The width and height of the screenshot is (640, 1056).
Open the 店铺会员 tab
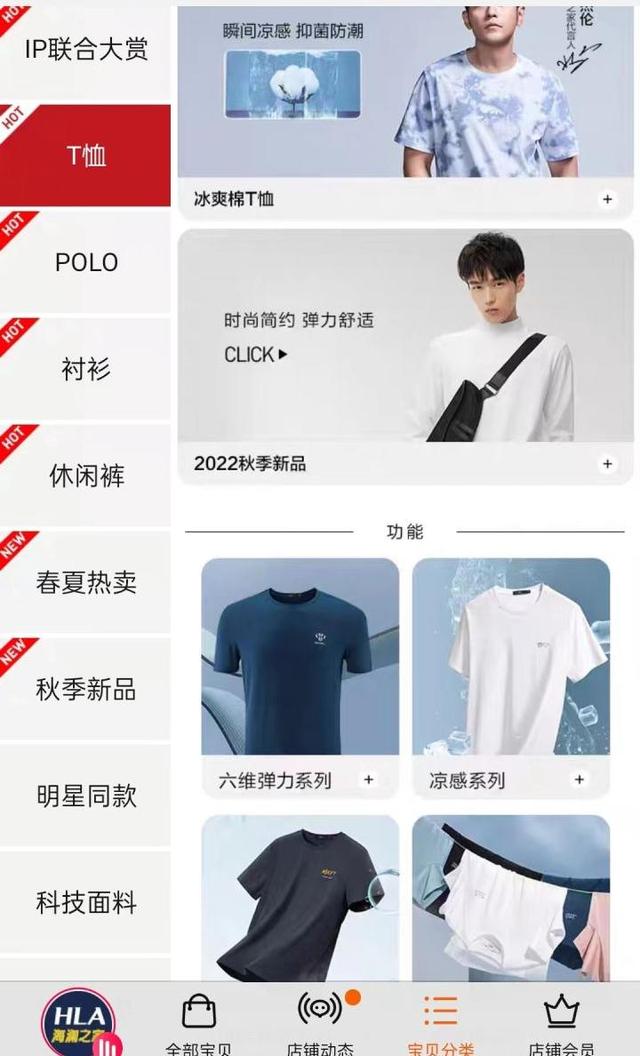[560, 1025]
